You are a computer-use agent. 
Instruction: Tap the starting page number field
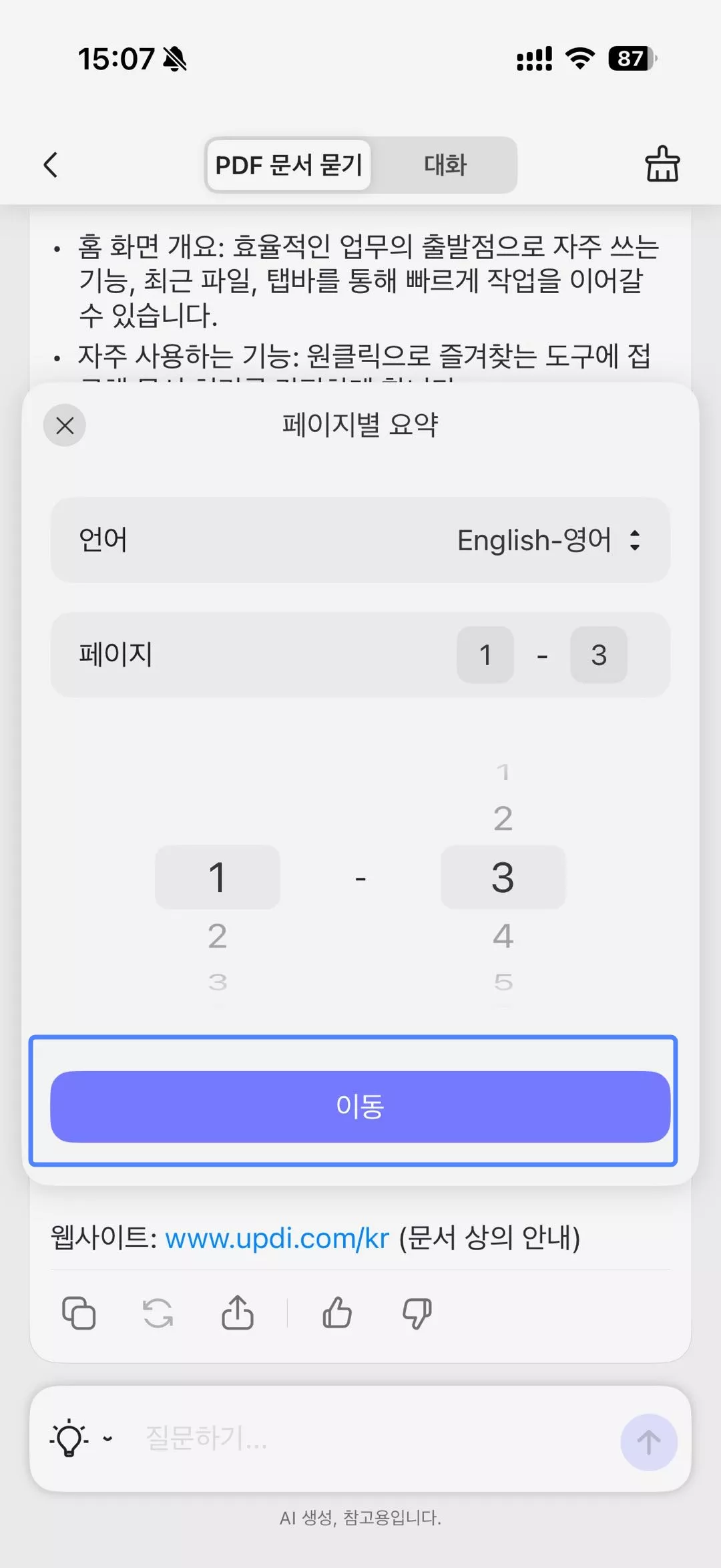[485, 655]
